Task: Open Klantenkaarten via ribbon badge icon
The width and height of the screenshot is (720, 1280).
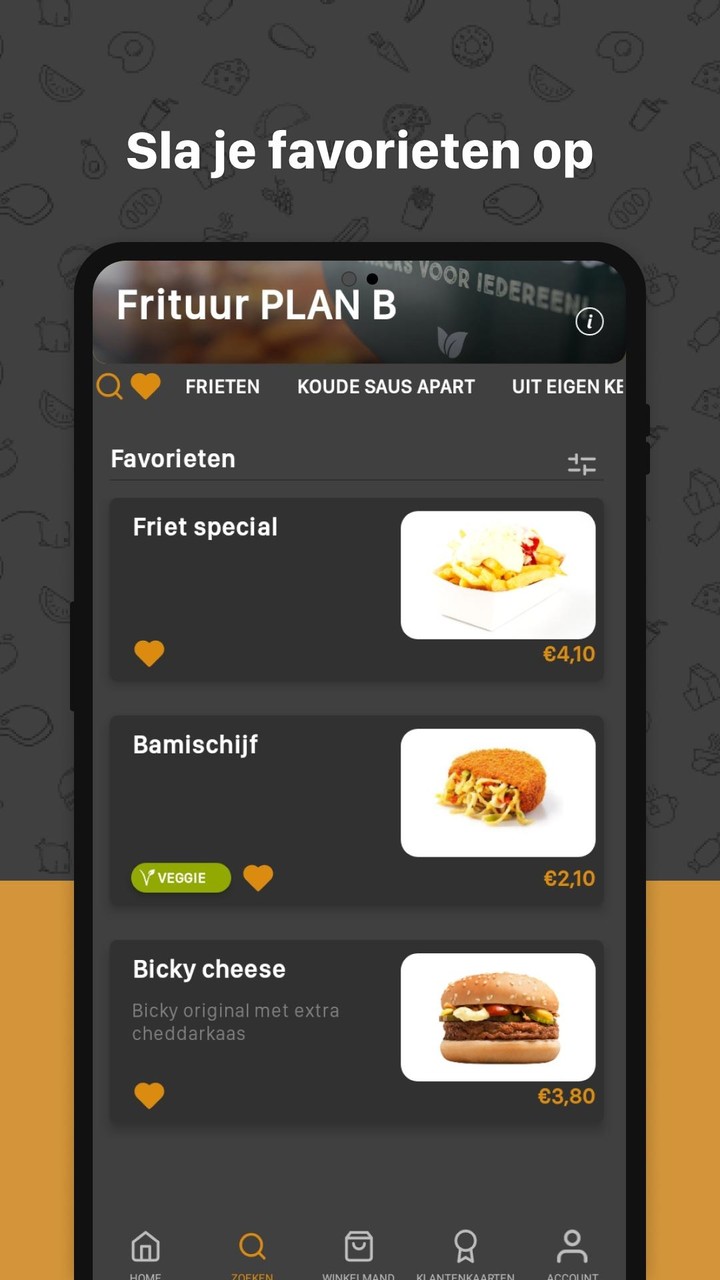Action: click(x=465, y=1247)
